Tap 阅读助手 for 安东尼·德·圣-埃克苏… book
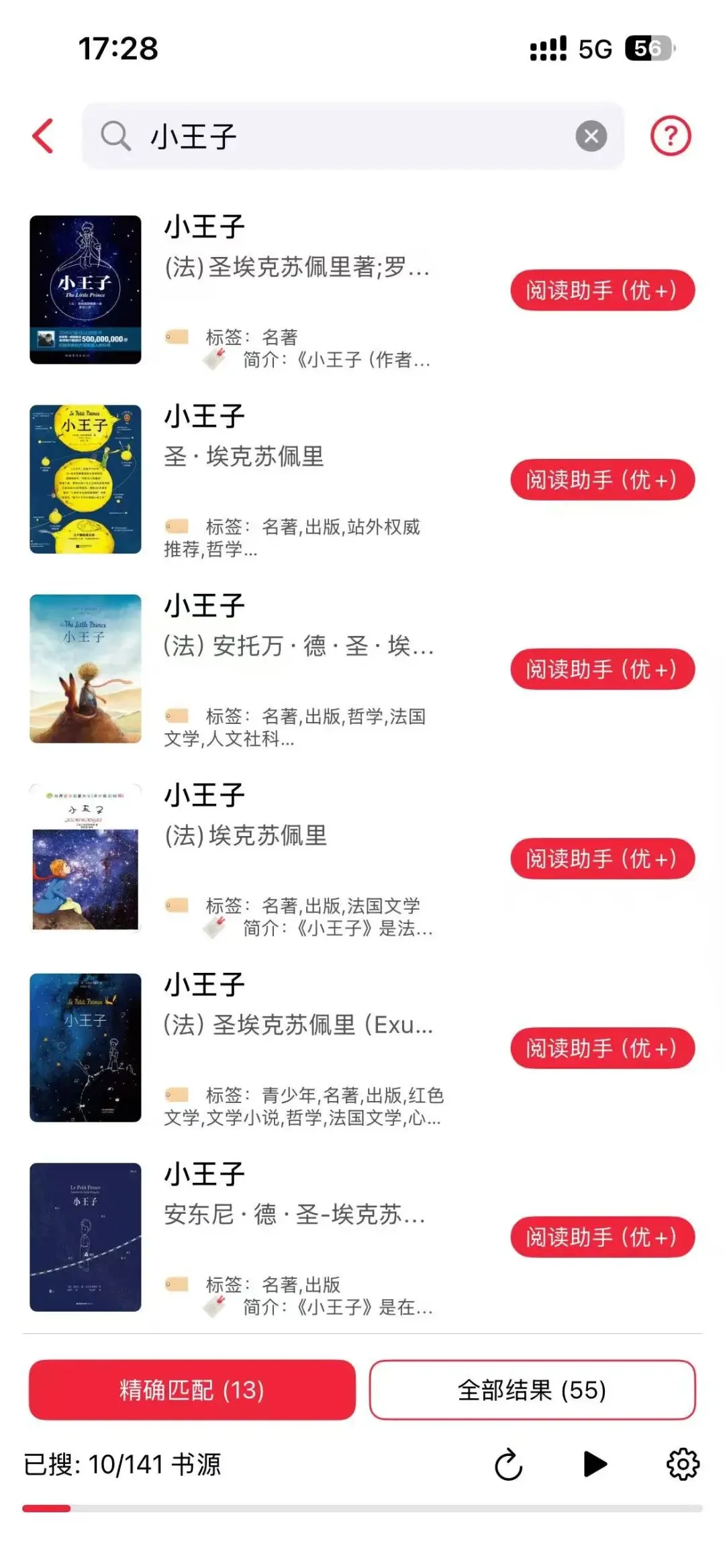The width and height of the screenshot is (725, 1568). pos(602,1237)
